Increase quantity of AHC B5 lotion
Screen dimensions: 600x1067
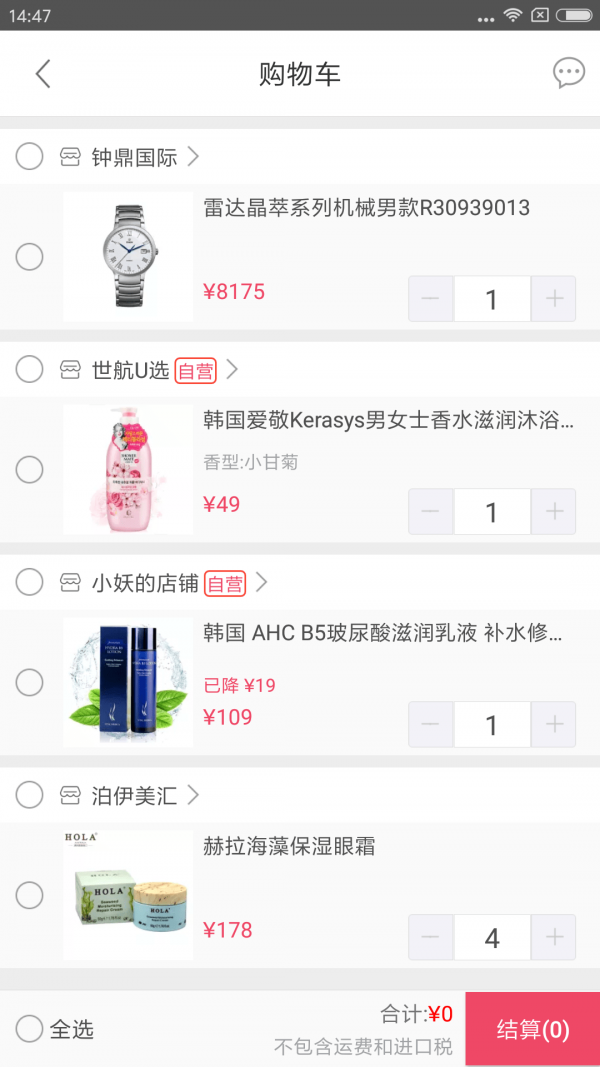[553, 725]
